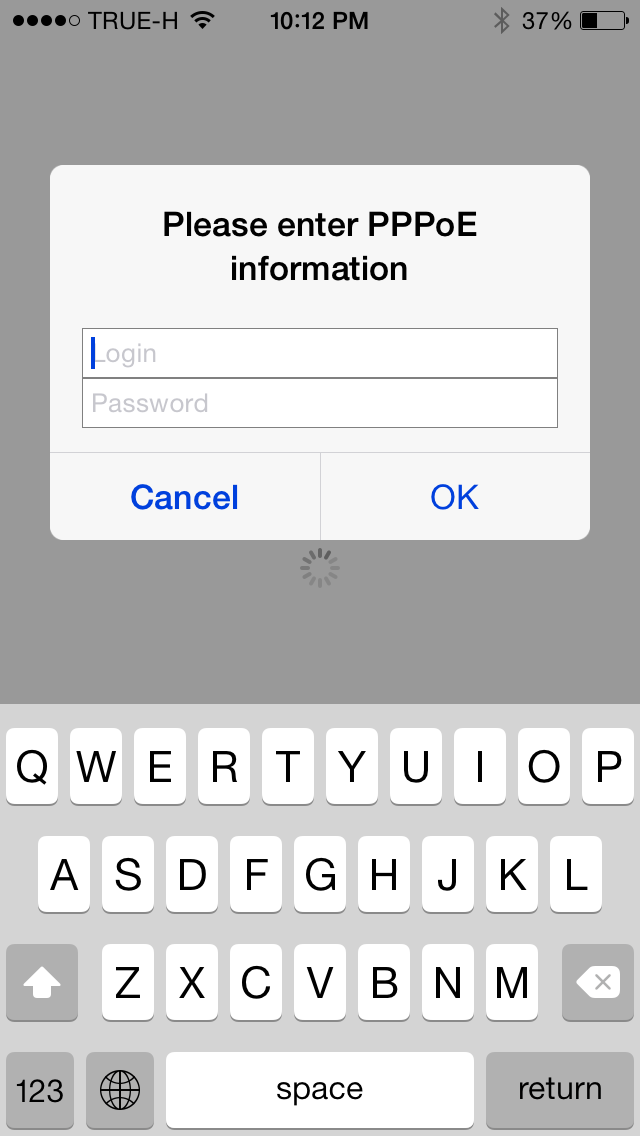Switch keyboard to numbers with 123 key

41,1089
